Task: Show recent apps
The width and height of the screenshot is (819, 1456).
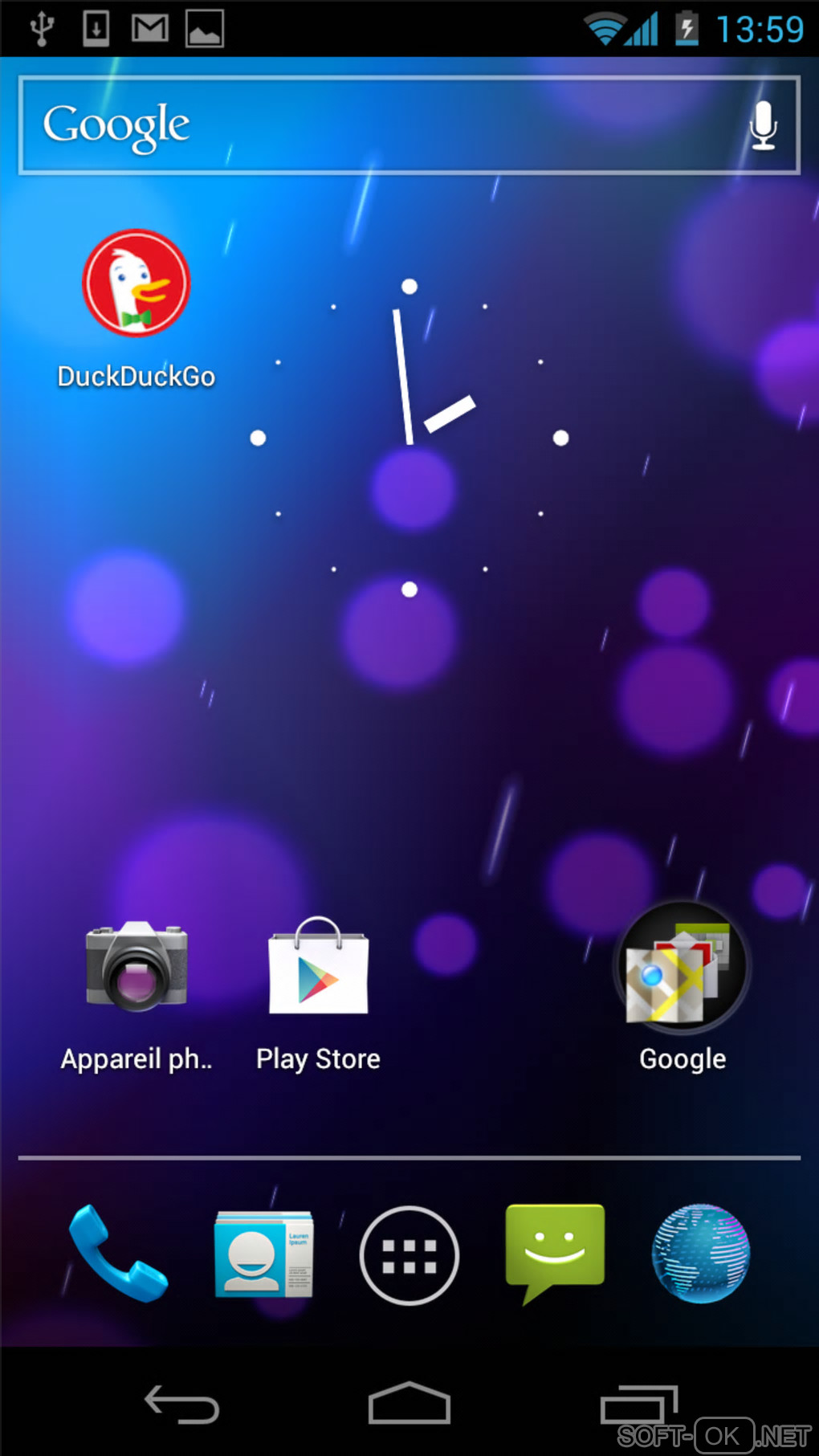Action: (639, 1405)
